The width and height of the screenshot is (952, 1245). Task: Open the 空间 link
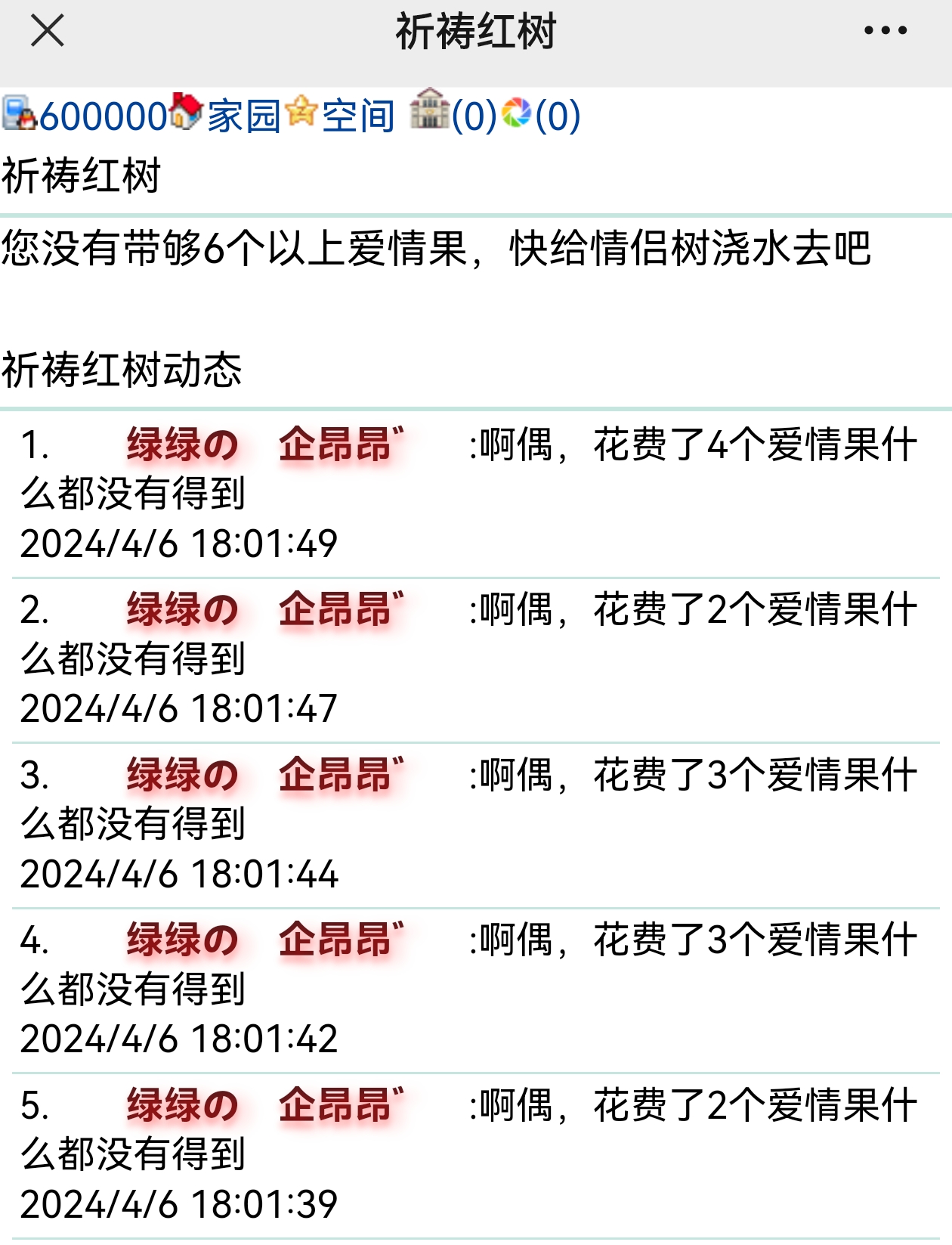(357, 116)
